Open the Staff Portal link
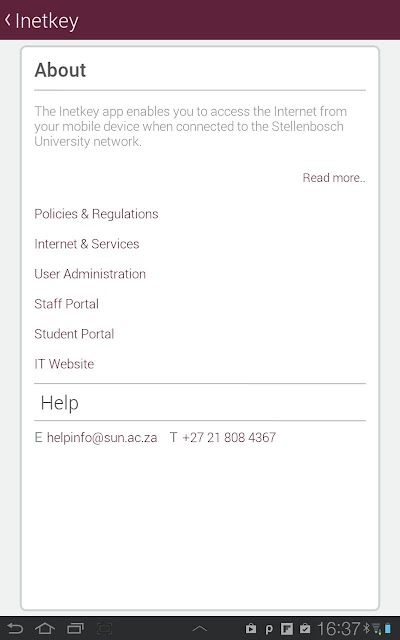400x640 pixels. (67, 304)
